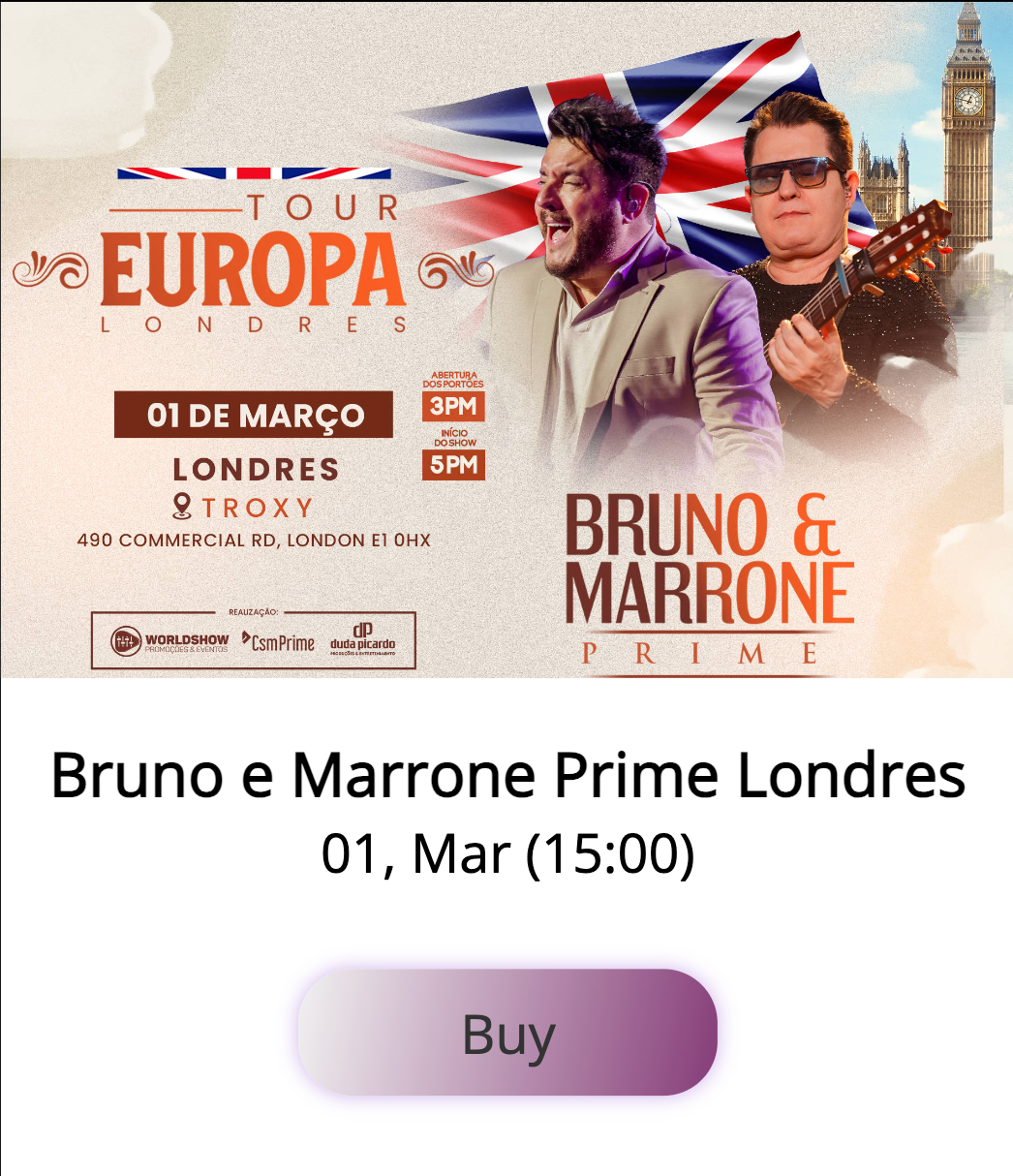Click the 5PM show start badge
Image resolution: width=1013 pixels, height=1176 pixels.
456,467
